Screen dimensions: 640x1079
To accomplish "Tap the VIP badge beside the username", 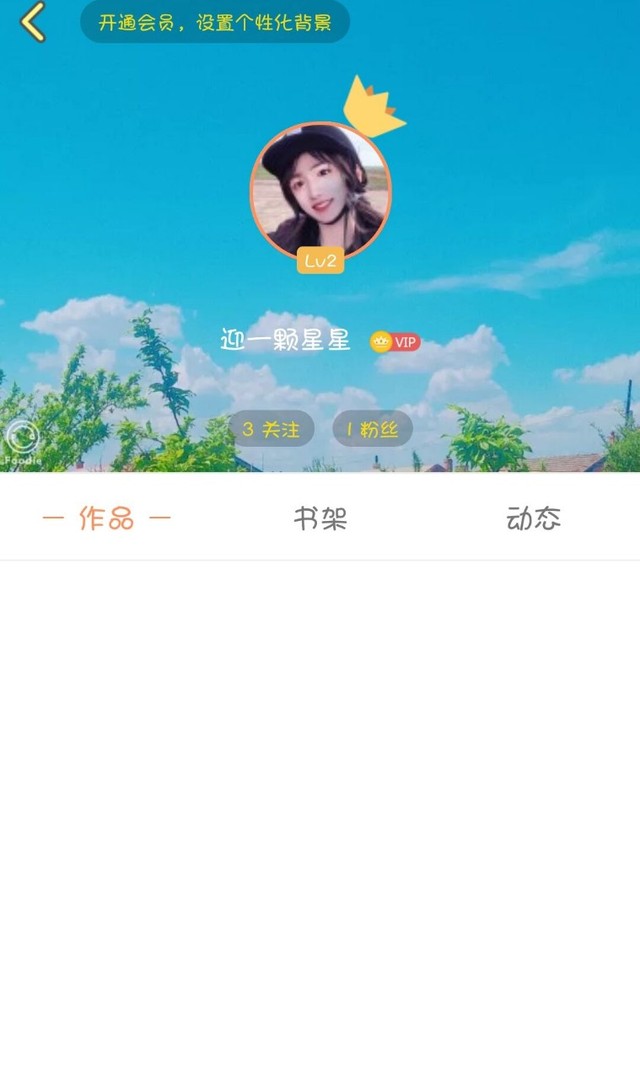I will pyautogui.click(x=396, y=342).
